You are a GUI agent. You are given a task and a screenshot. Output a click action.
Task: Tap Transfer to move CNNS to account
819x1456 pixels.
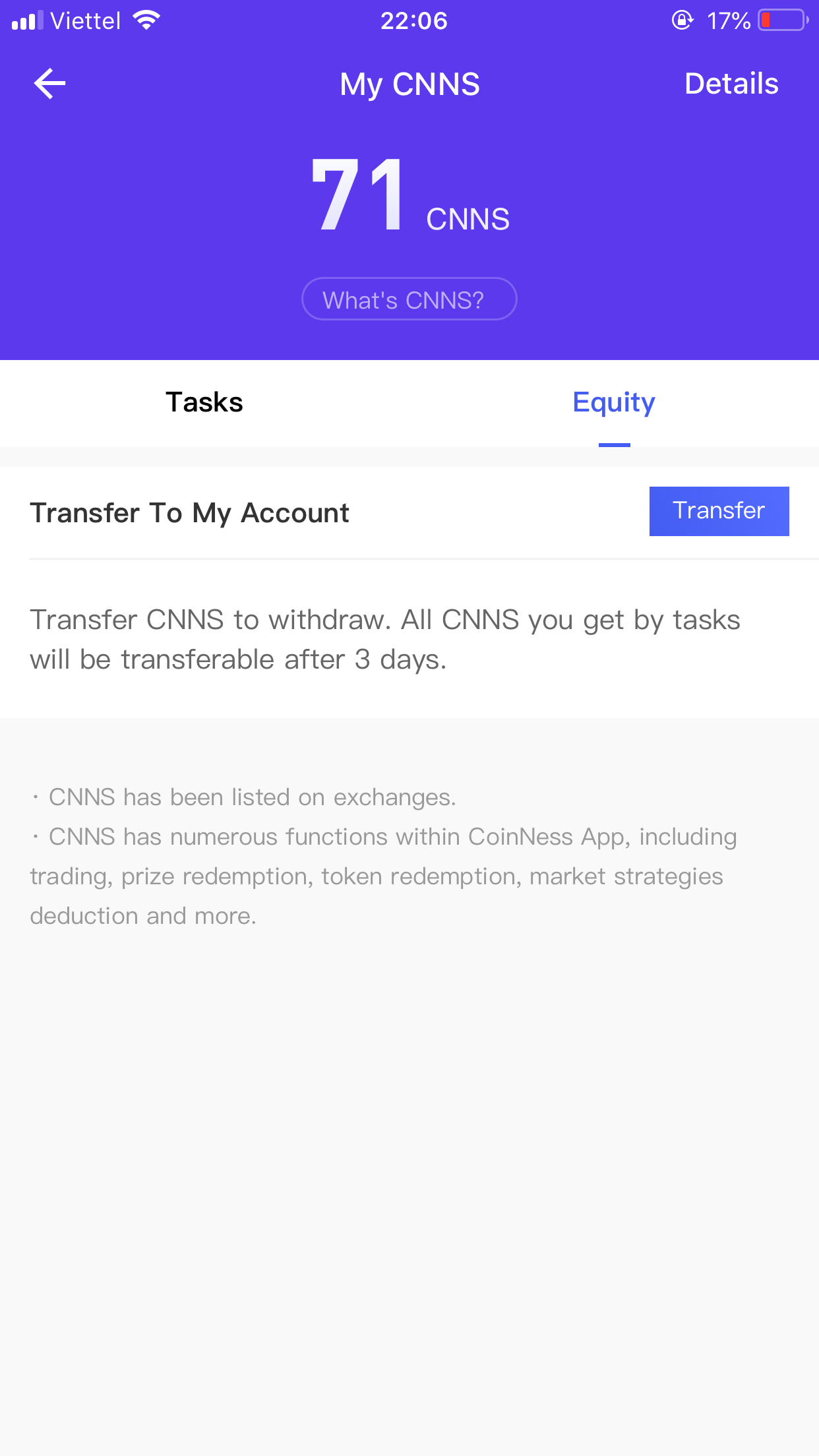[719, 511]
